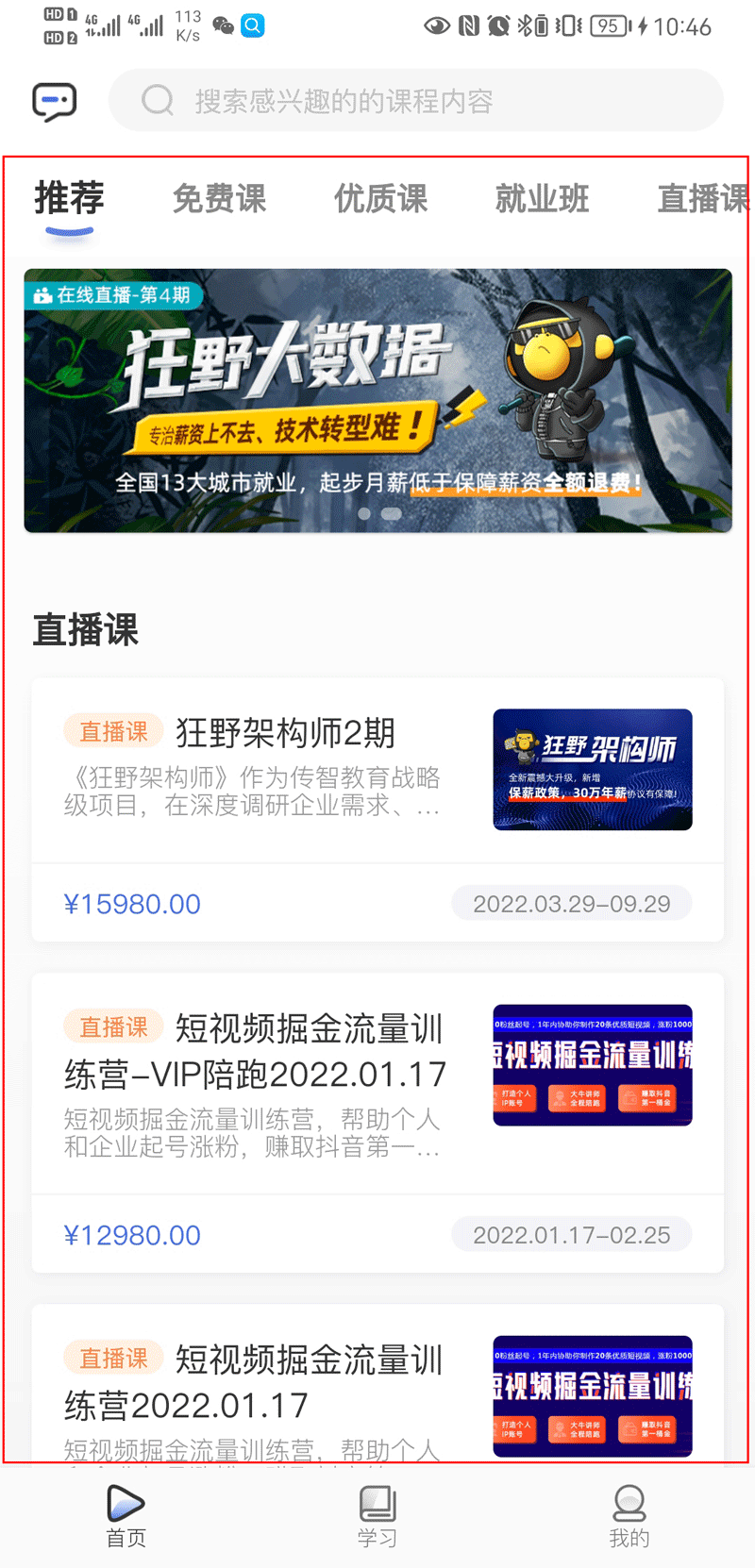Open the 狂野架构师2期 course card
This screenshot has width=755, height=1568.
(x=377, y=809)
